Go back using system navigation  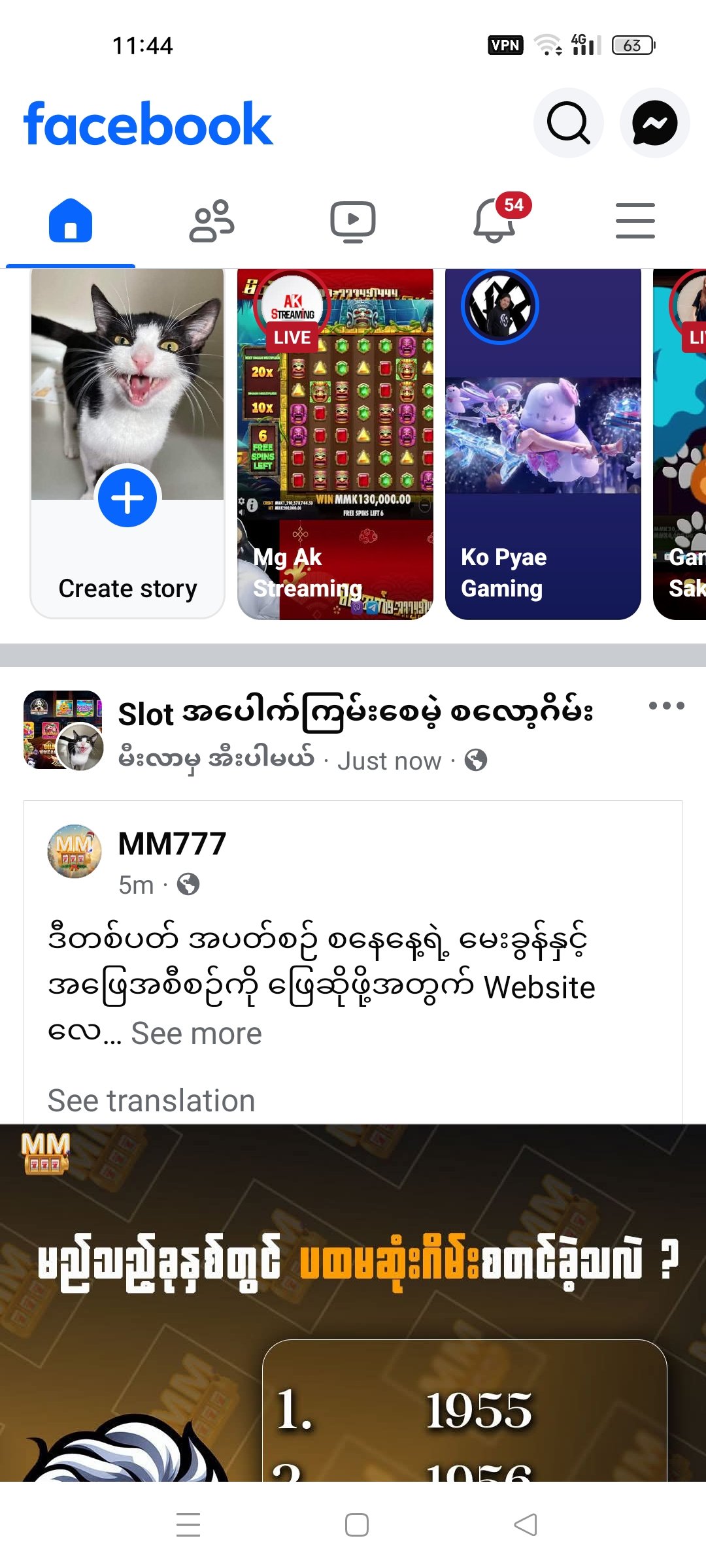coord(526,1525)
